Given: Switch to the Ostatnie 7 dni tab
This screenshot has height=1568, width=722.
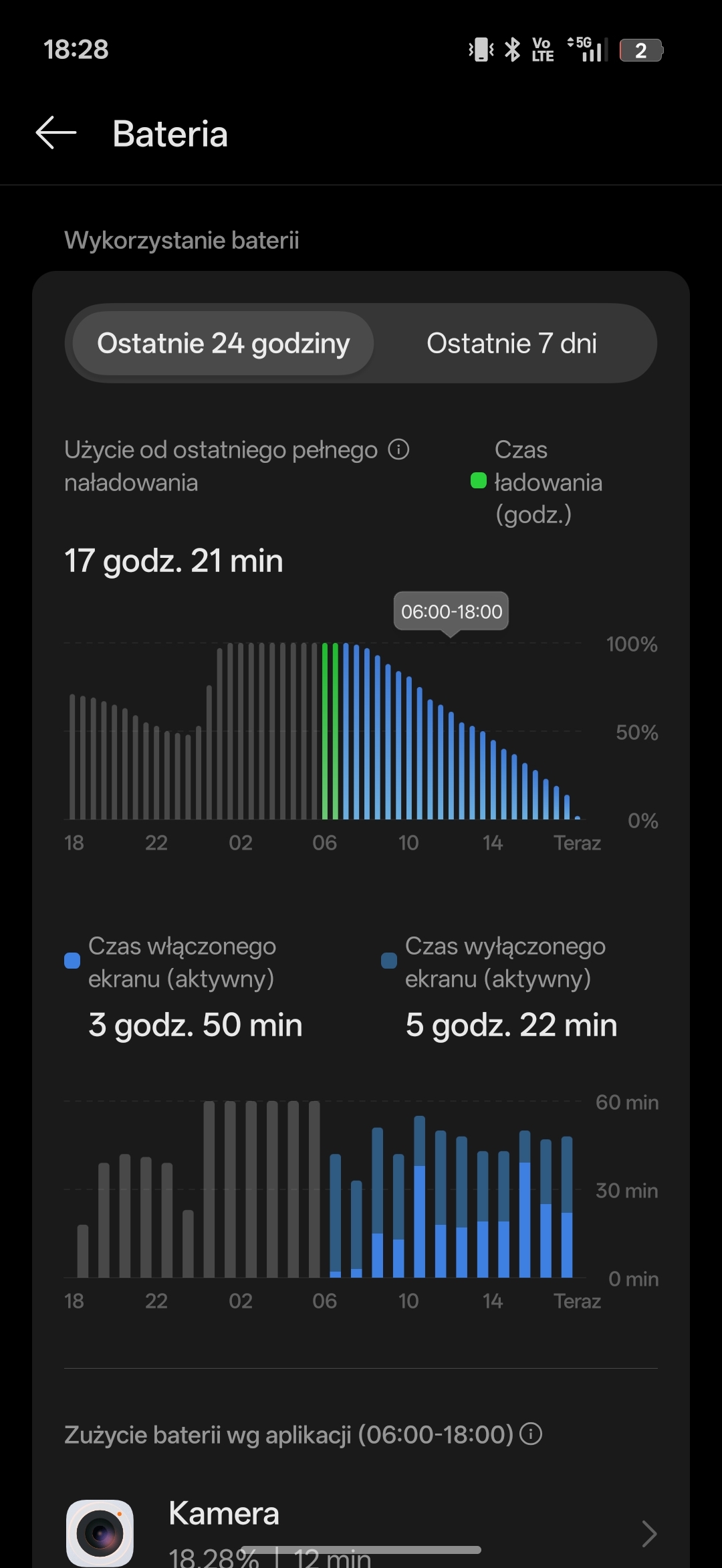Looking at the screenshot, I should click(x=511, y=344).
